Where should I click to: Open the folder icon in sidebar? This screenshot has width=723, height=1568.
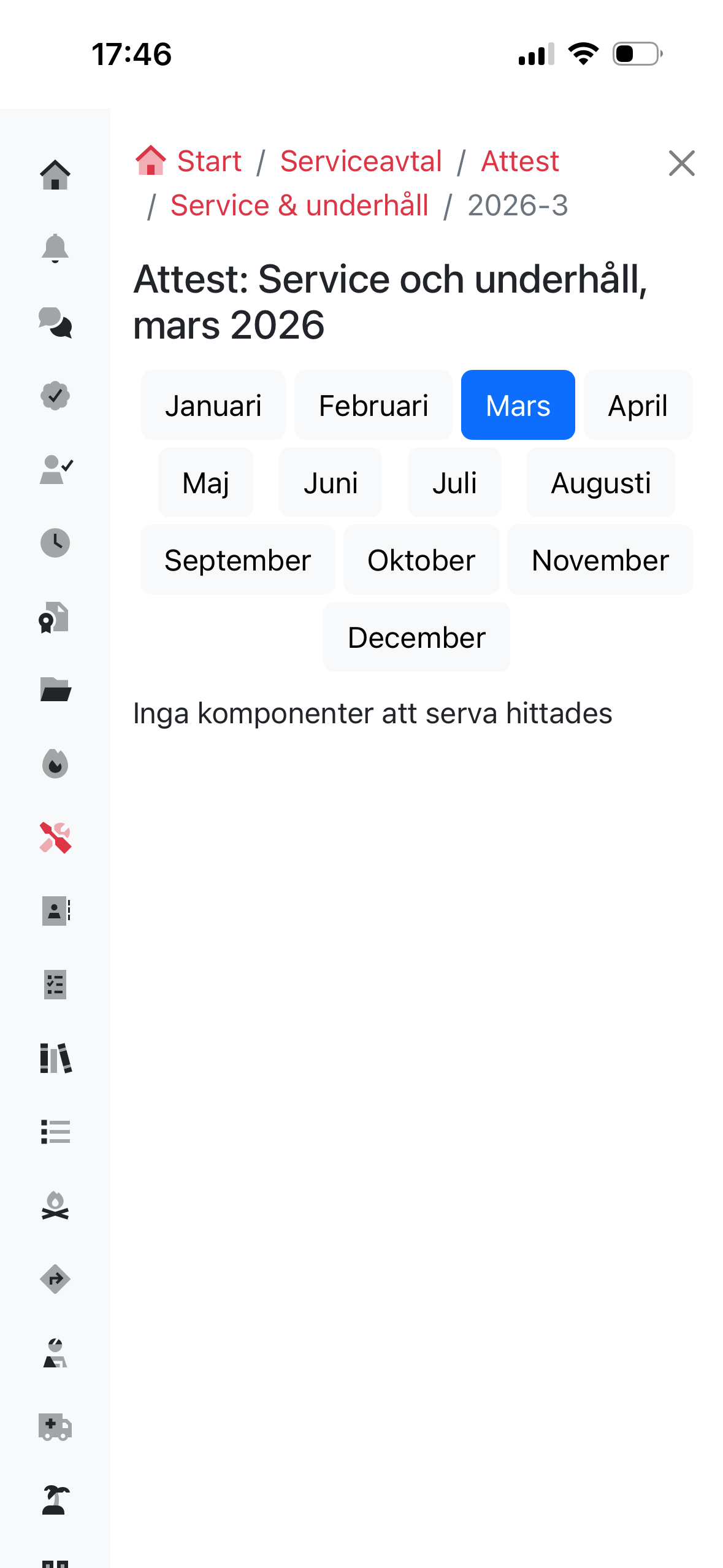click(55, 690)
